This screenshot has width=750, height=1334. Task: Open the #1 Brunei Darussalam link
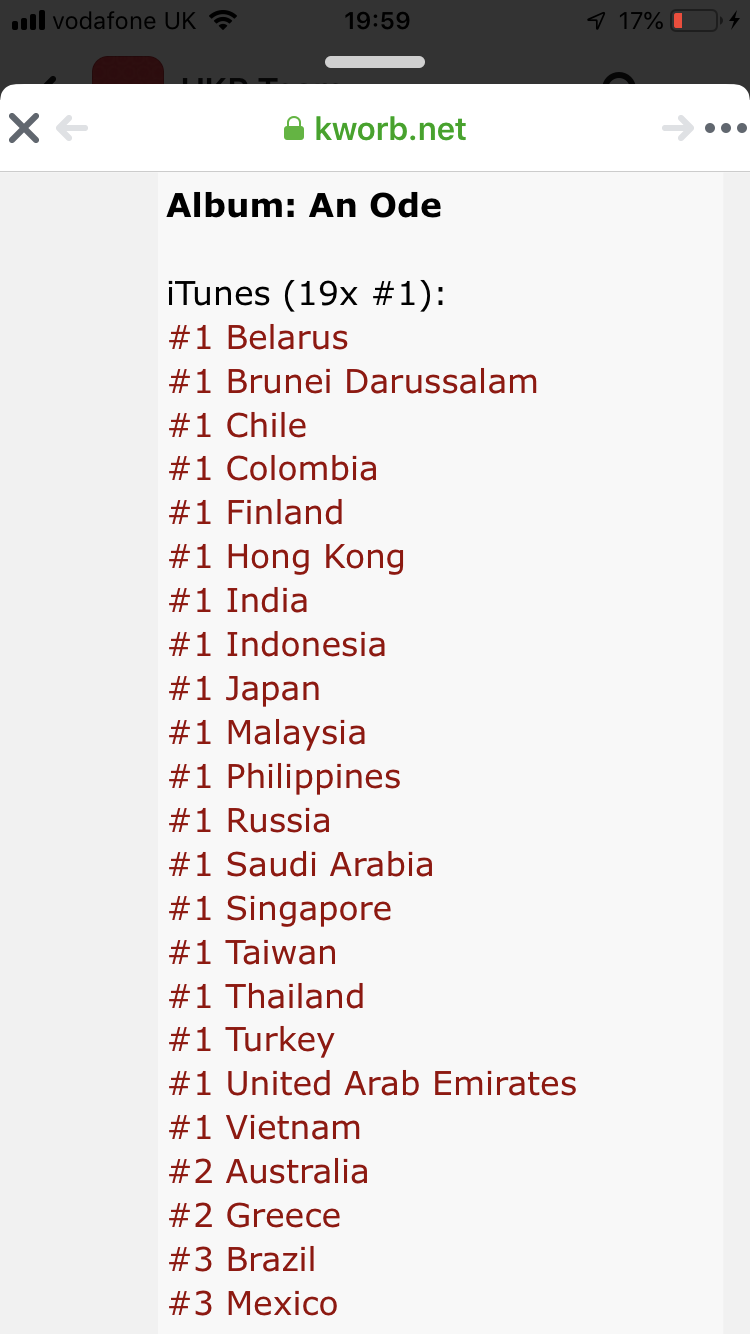353,381
